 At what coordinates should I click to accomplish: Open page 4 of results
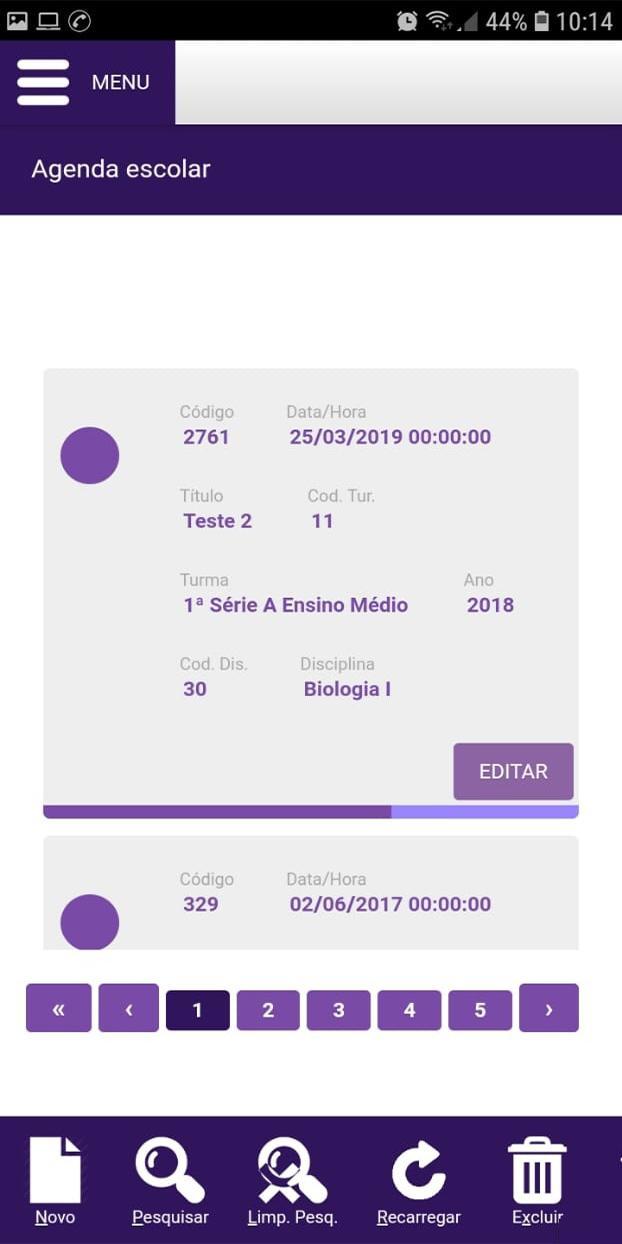[x=409, y=1010]
